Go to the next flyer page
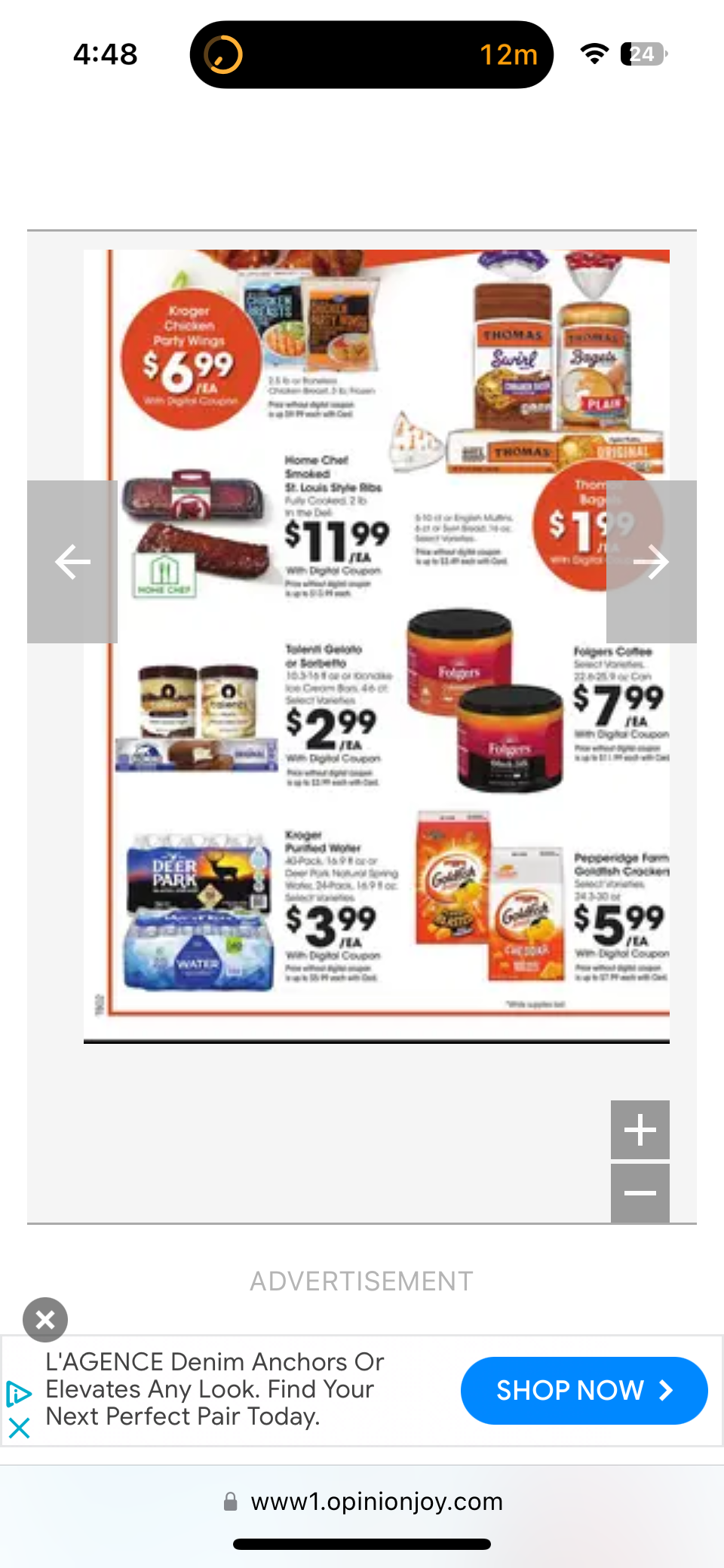The image size is (724, 1568). click(652, 562)
